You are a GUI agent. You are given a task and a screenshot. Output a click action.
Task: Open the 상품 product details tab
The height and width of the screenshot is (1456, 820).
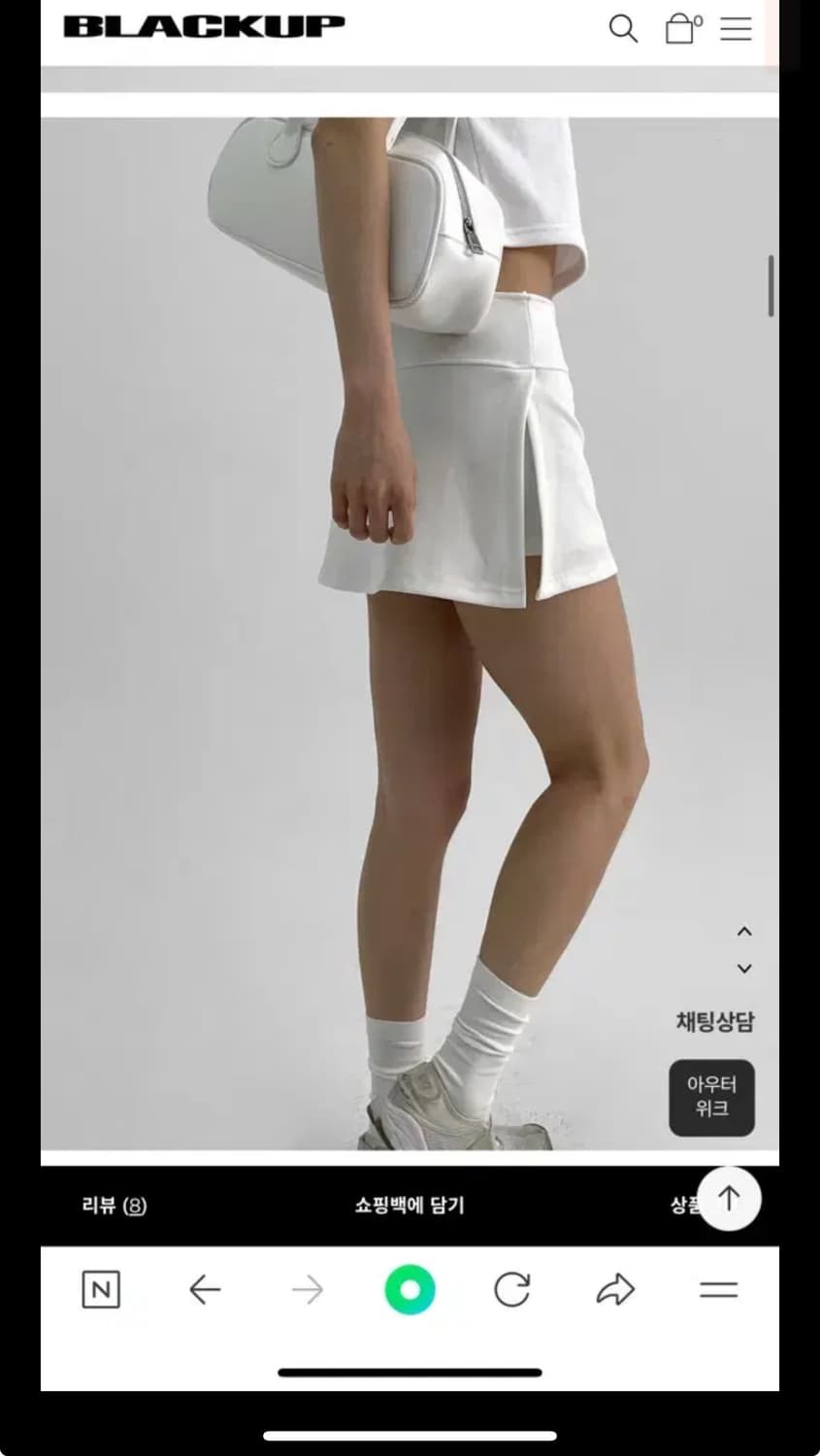[x=689, y=1205]
